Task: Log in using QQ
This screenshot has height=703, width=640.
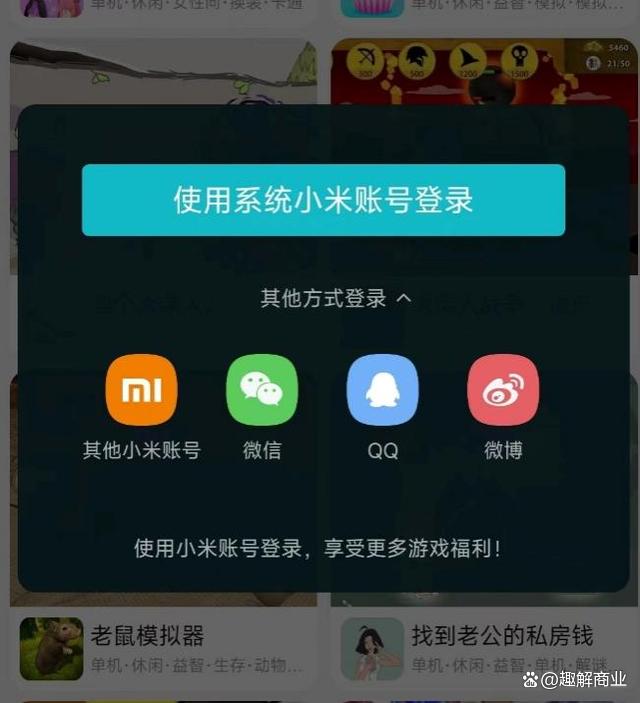Action: click(382, 390)
